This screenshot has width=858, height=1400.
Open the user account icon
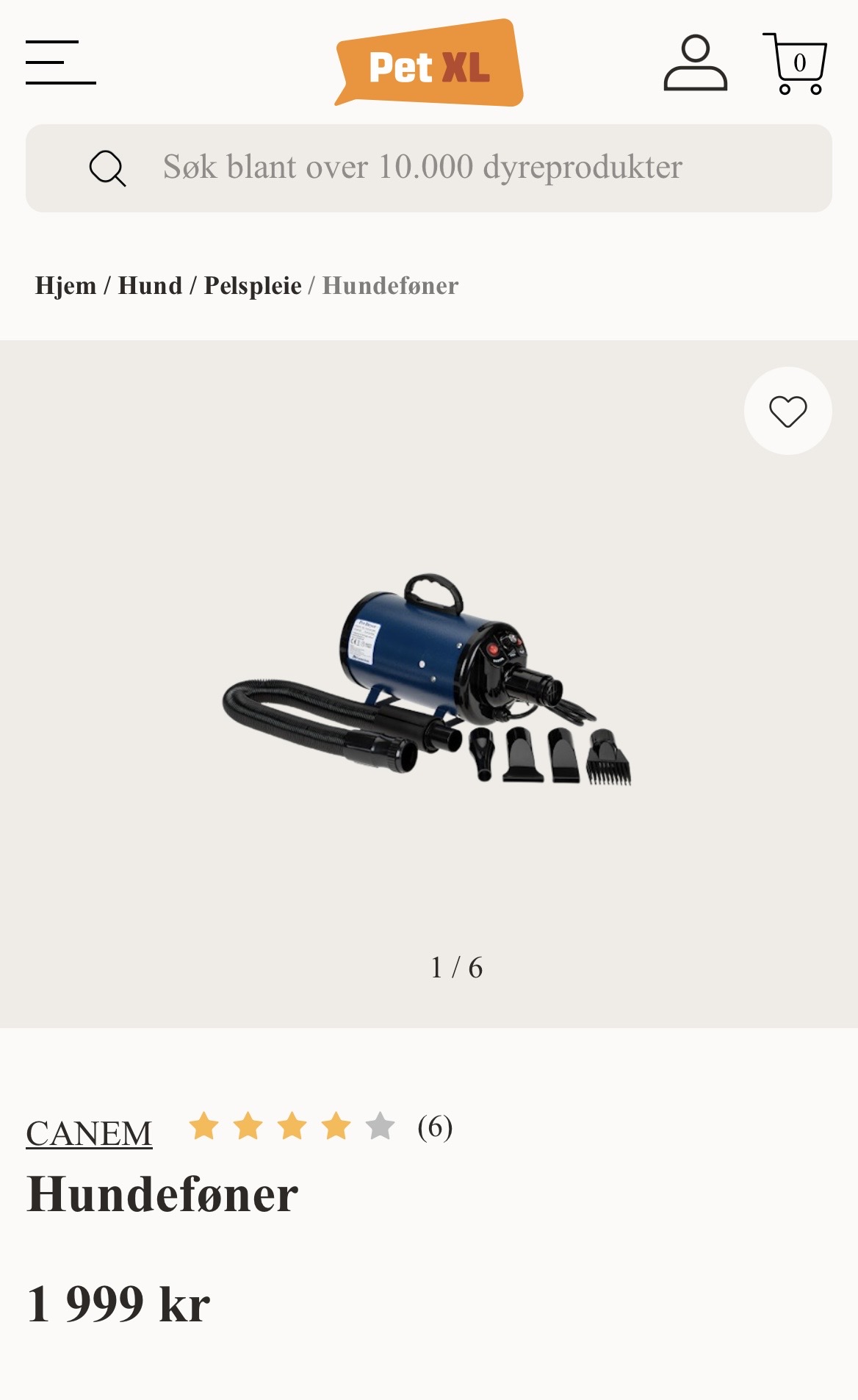coord(695,63)
